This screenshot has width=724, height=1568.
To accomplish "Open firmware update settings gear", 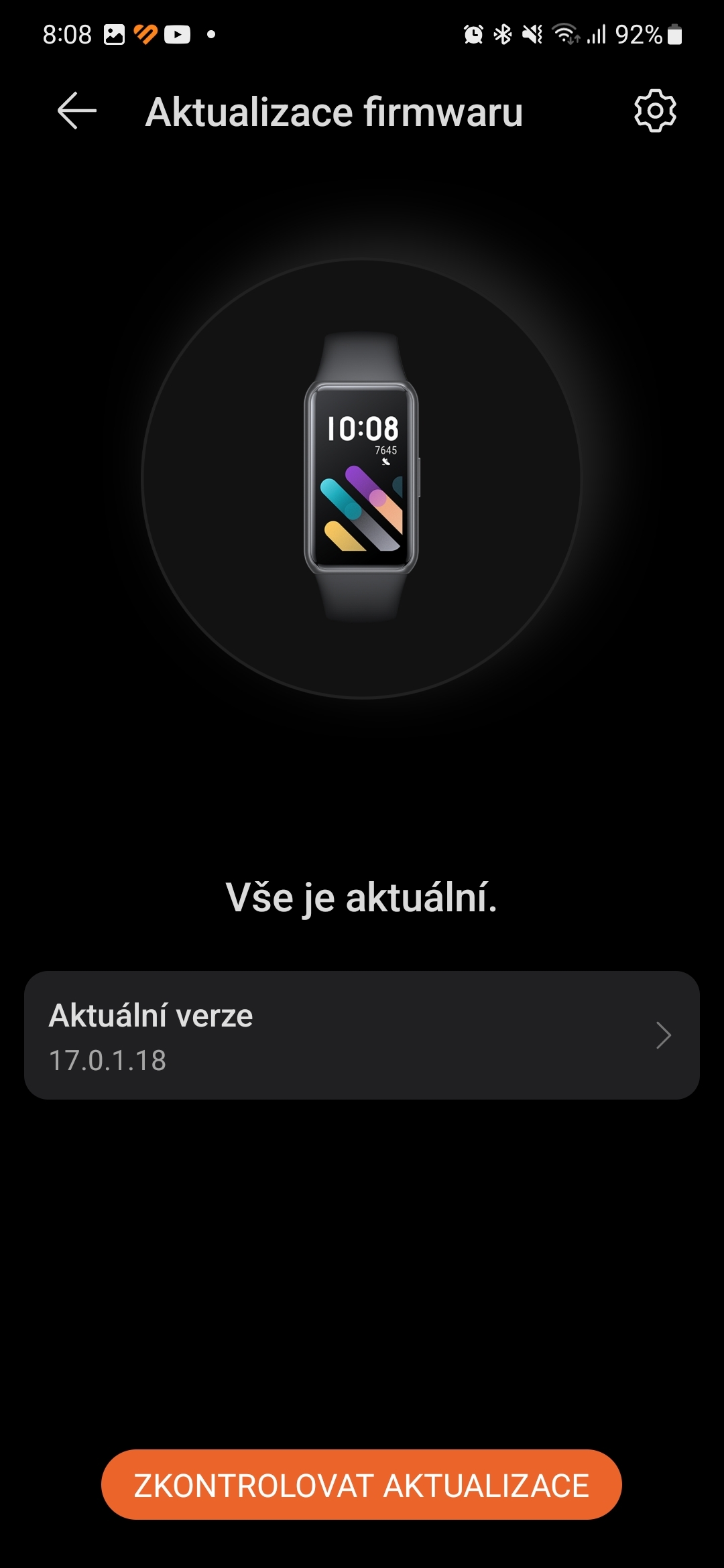I will click(x=655, y=111).
